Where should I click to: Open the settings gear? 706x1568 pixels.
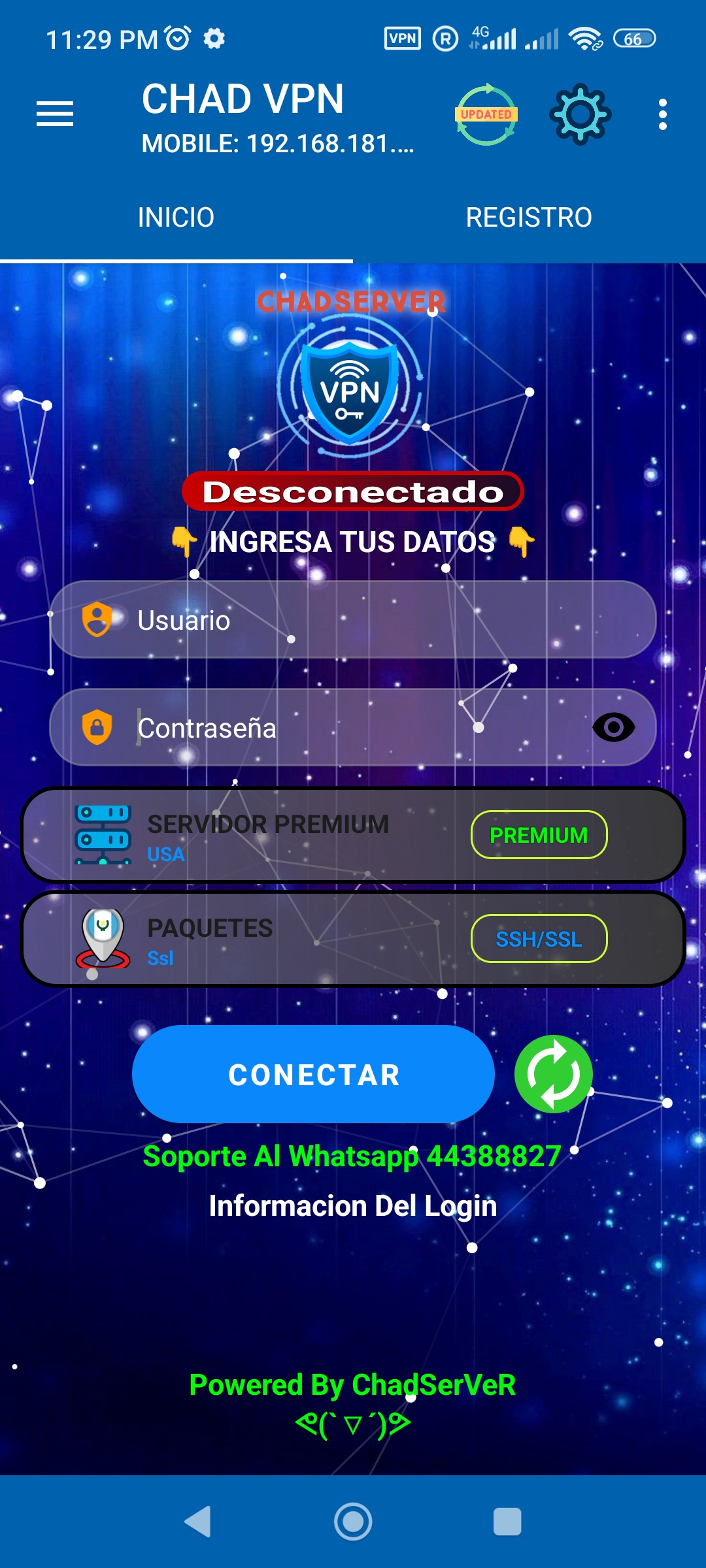pyautogui.click(x=580, y=114)
